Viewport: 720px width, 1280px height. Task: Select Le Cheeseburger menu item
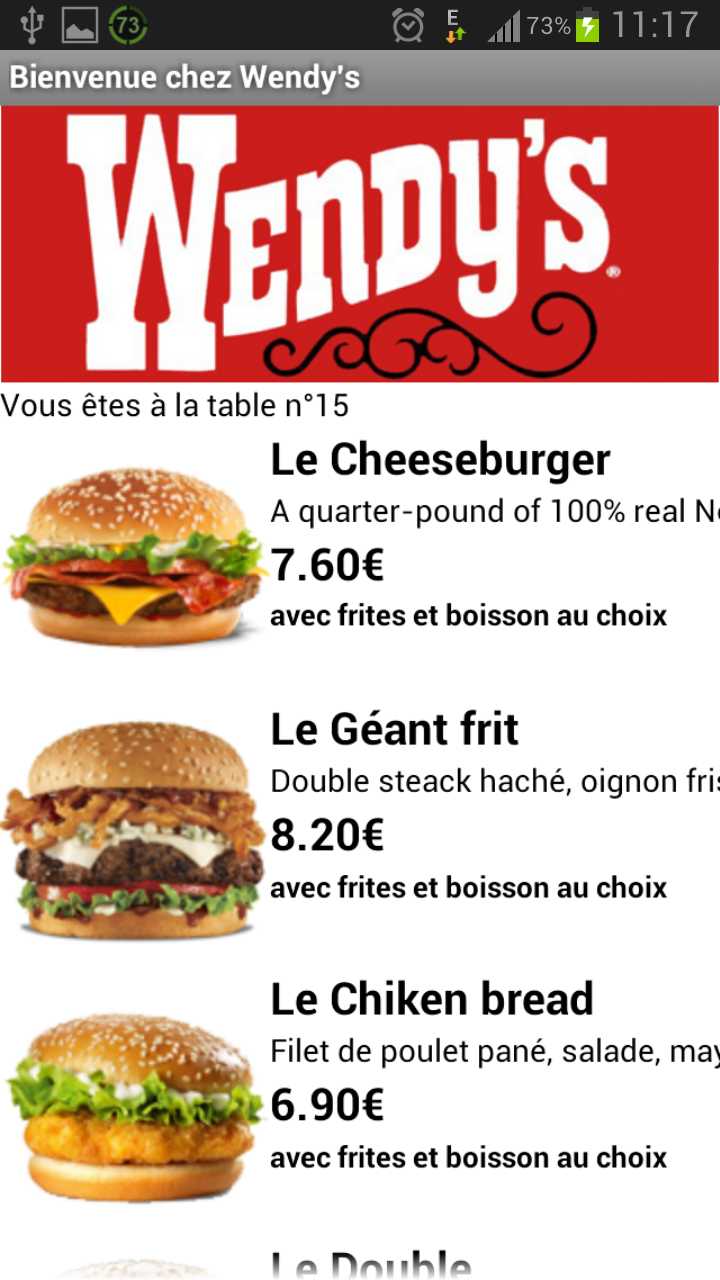coord(440,460)
